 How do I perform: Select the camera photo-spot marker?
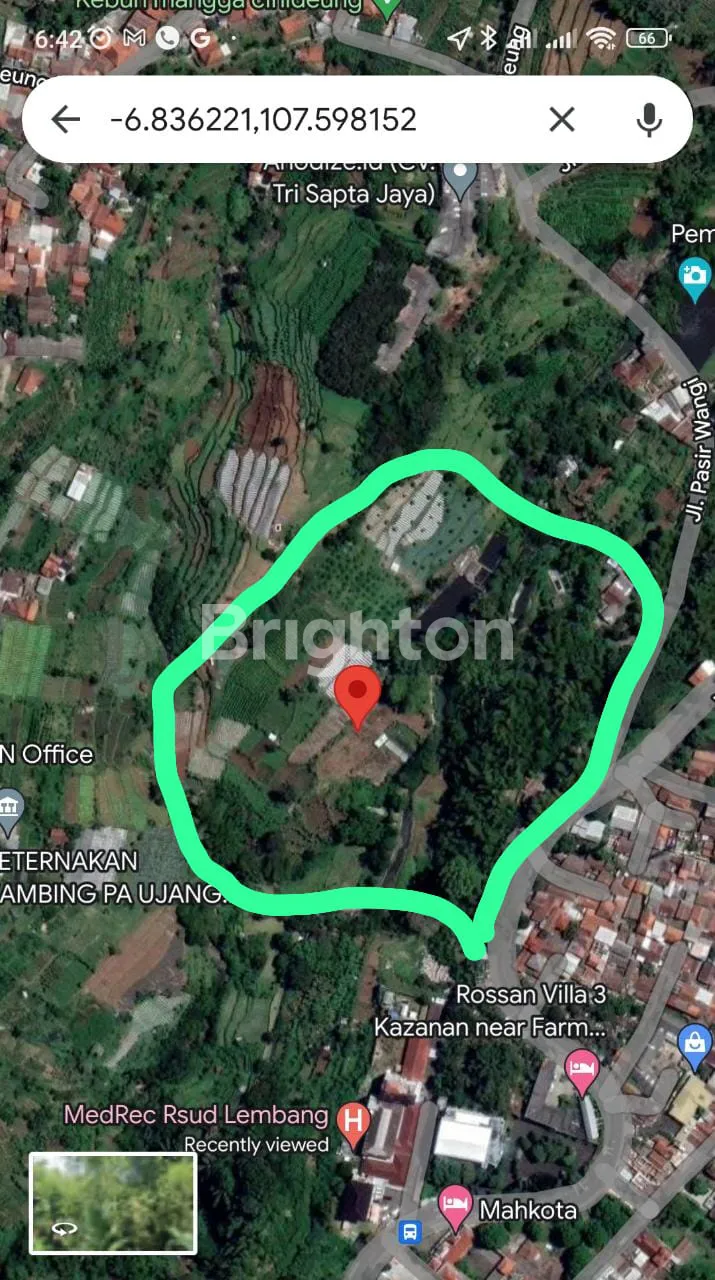coord(696,276)
